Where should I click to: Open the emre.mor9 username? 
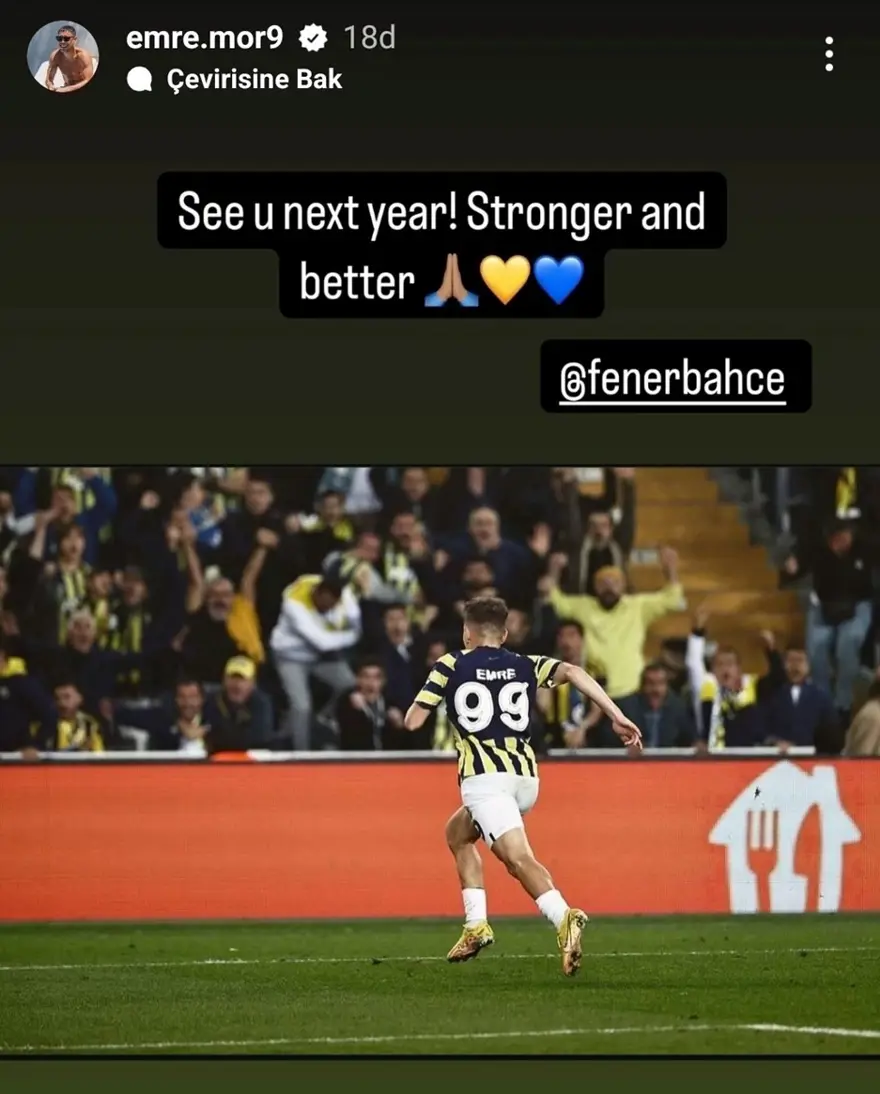click(204, 38)
